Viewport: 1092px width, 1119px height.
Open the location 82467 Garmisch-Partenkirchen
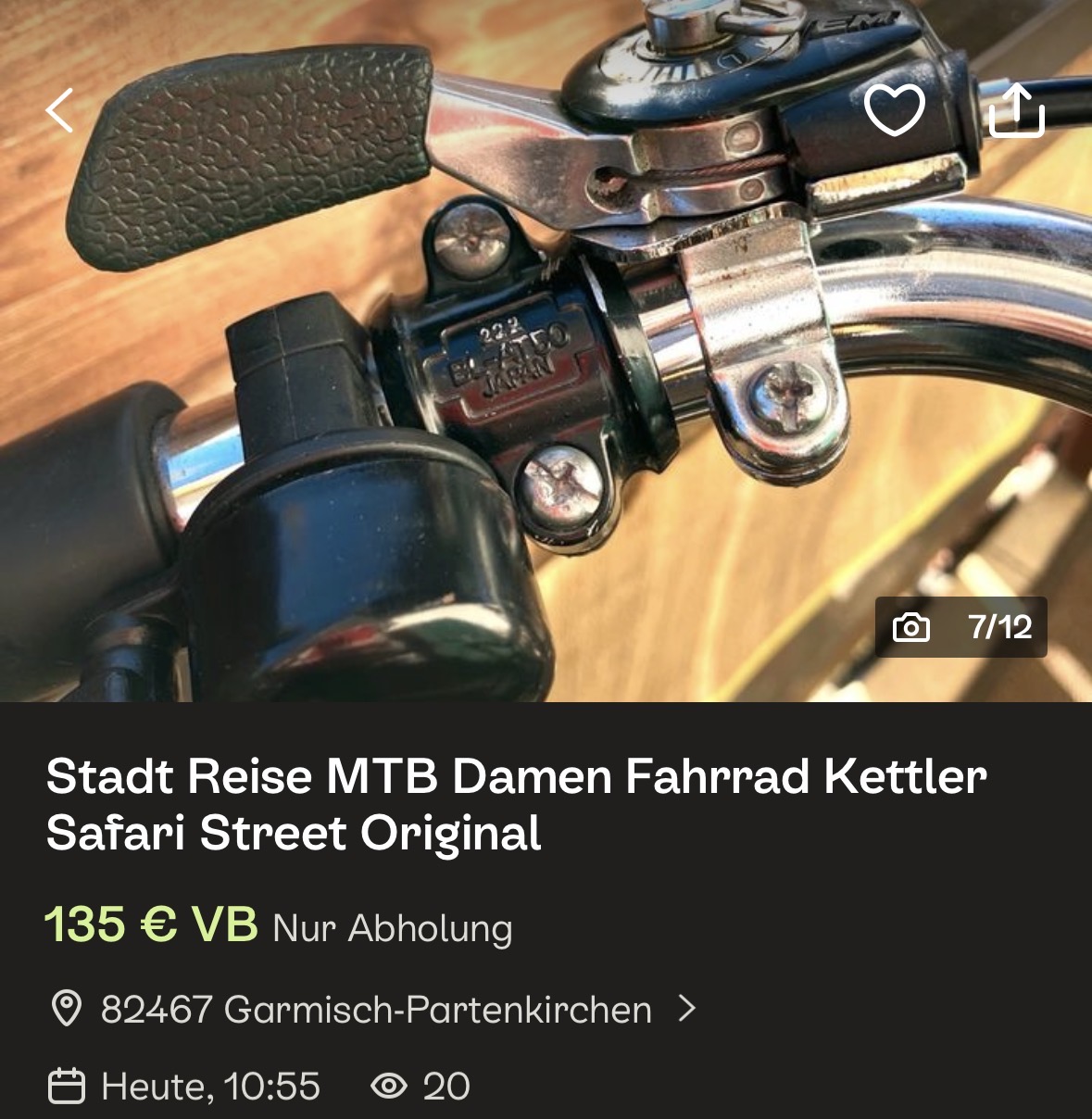coord(375,1009)
